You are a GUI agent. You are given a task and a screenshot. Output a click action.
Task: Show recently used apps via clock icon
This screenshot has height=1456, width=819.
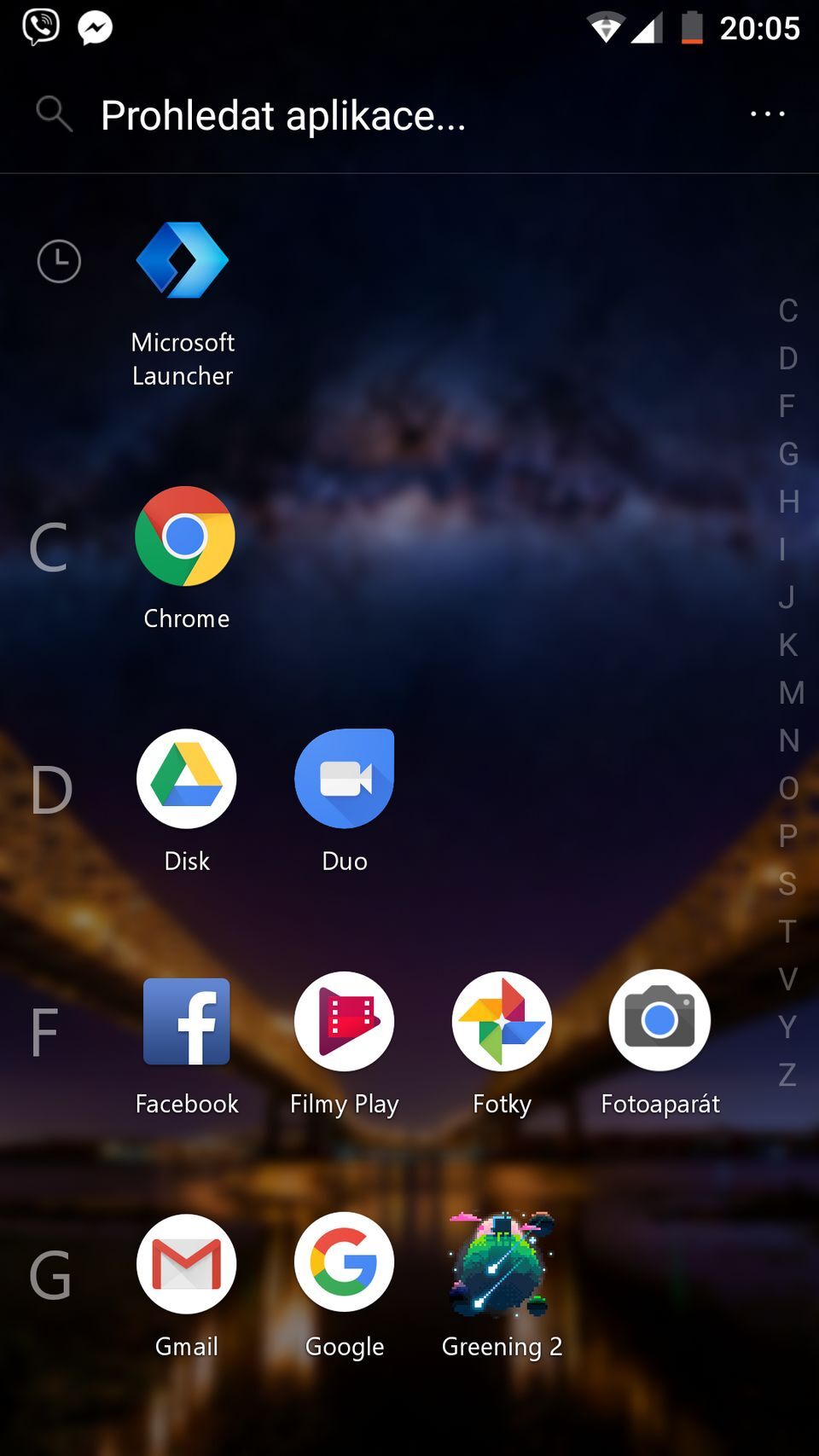pos(57,262)
